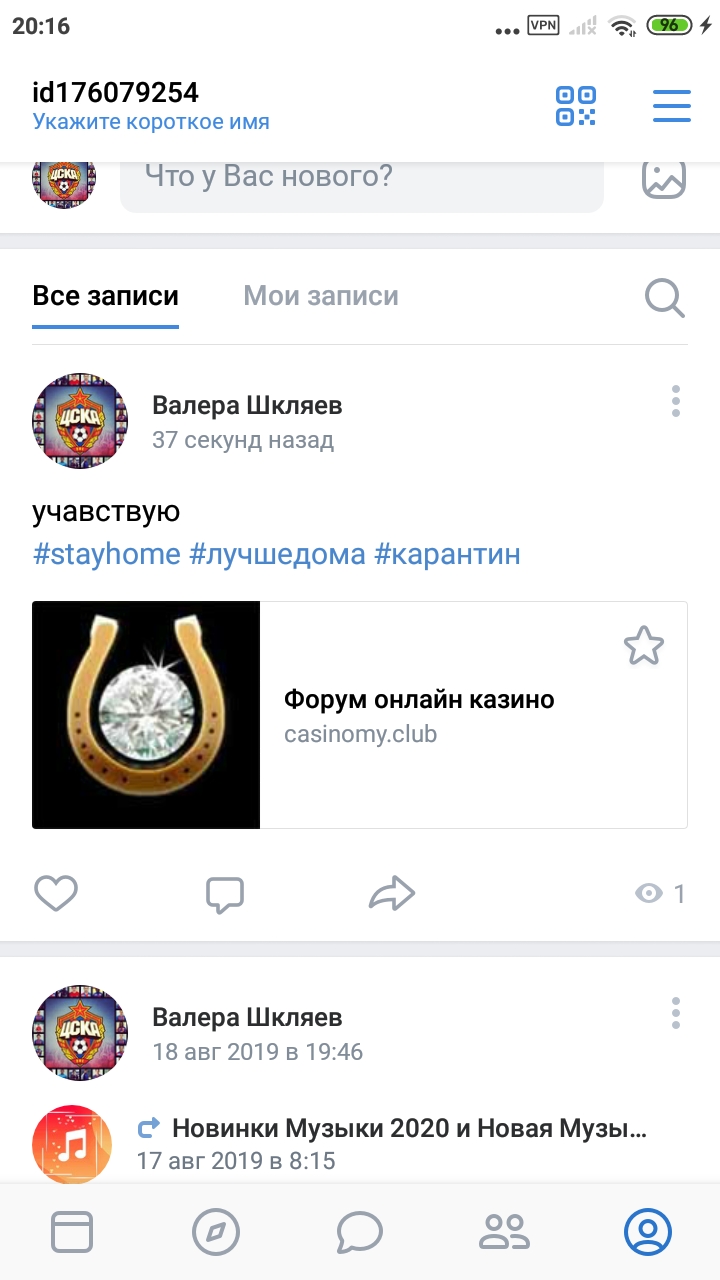Open the QR code scanner
Screen dimensions: 720x1280
pos(575,105)
